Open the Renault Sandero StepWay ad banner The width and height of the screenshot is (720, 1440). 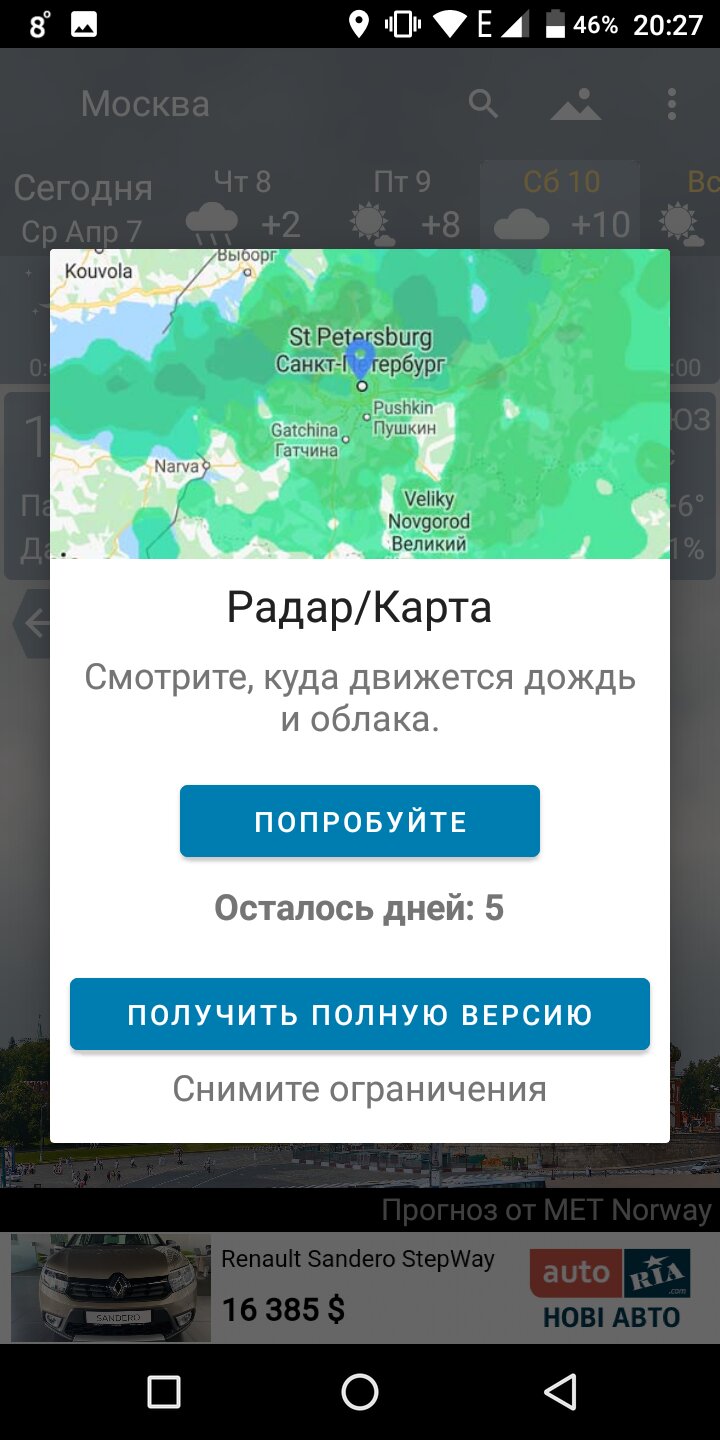click(x=360, y=1287)
